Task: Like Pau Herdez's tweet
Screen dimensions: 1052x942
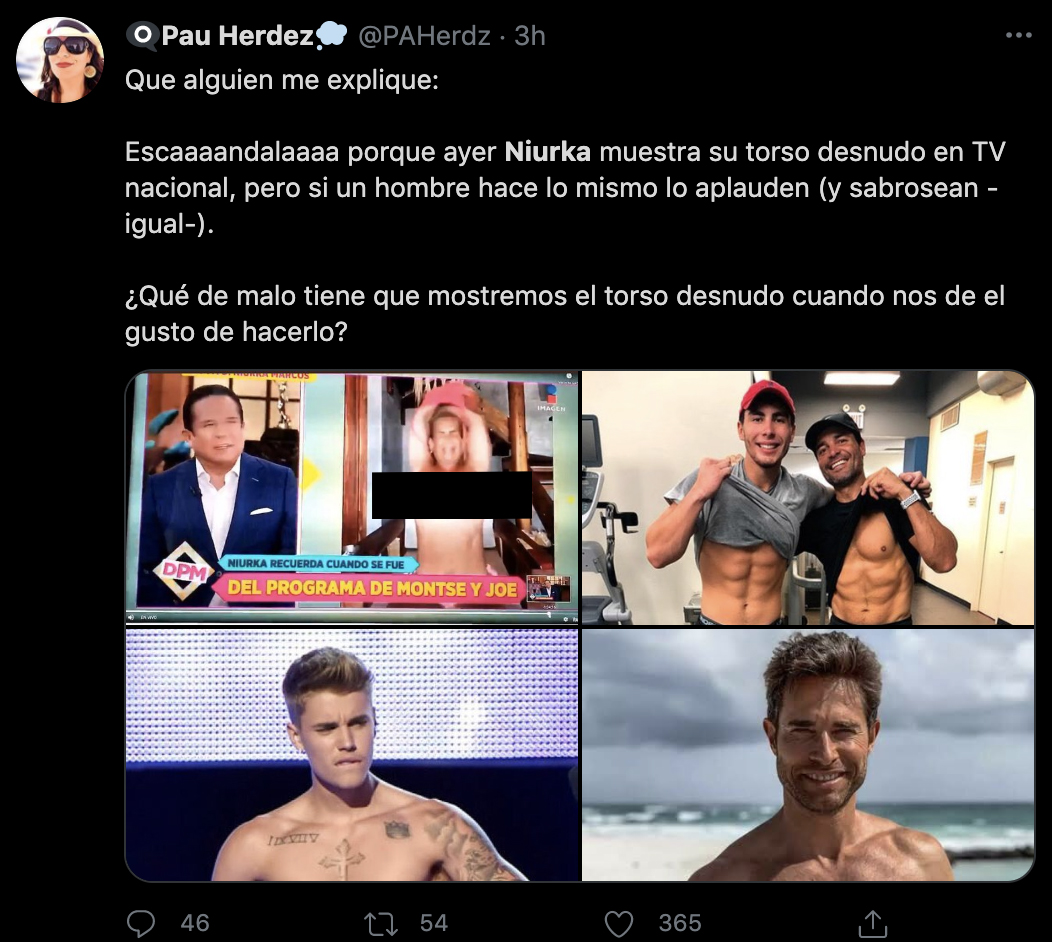Action: pyautogui.click(x=619, y=922)
